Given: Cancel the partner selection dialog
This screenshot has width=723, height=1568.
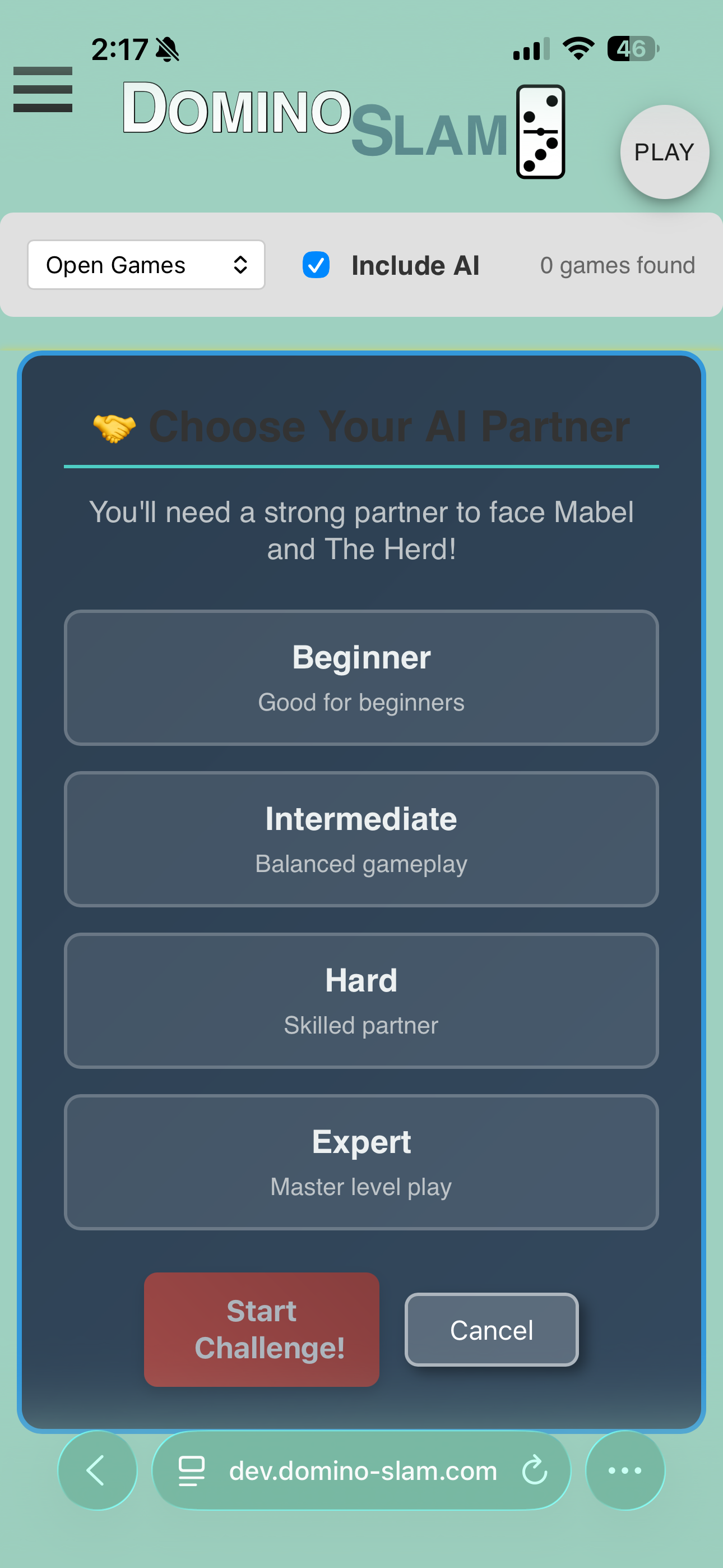Looking at the screenshot, I should pyautogui.click(x=491, y=1330).
